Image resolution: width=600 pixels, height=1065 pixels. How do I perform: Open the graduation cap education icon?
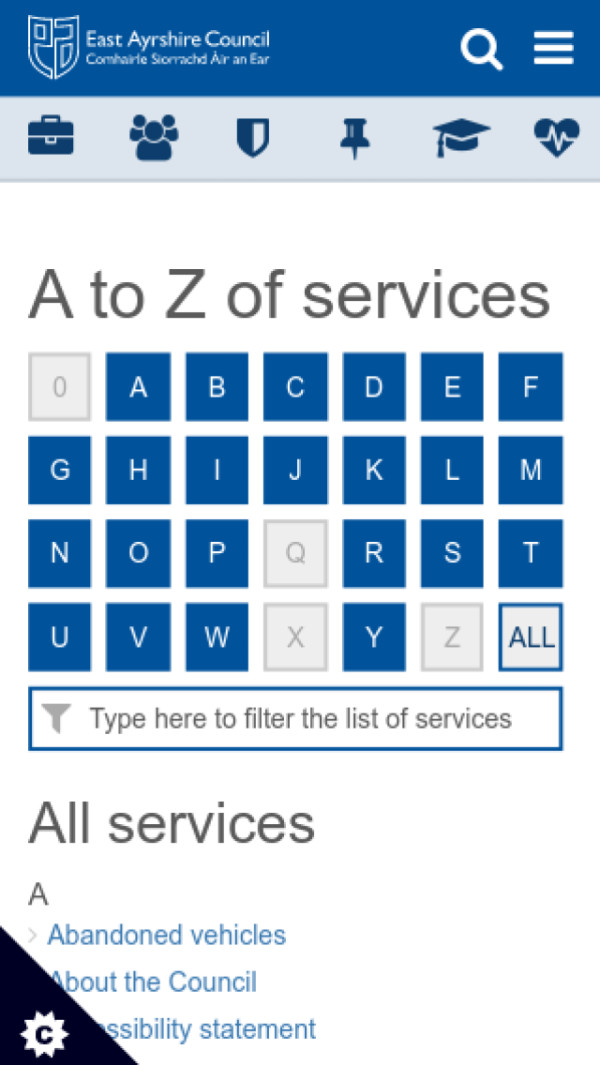click(461, 138)
